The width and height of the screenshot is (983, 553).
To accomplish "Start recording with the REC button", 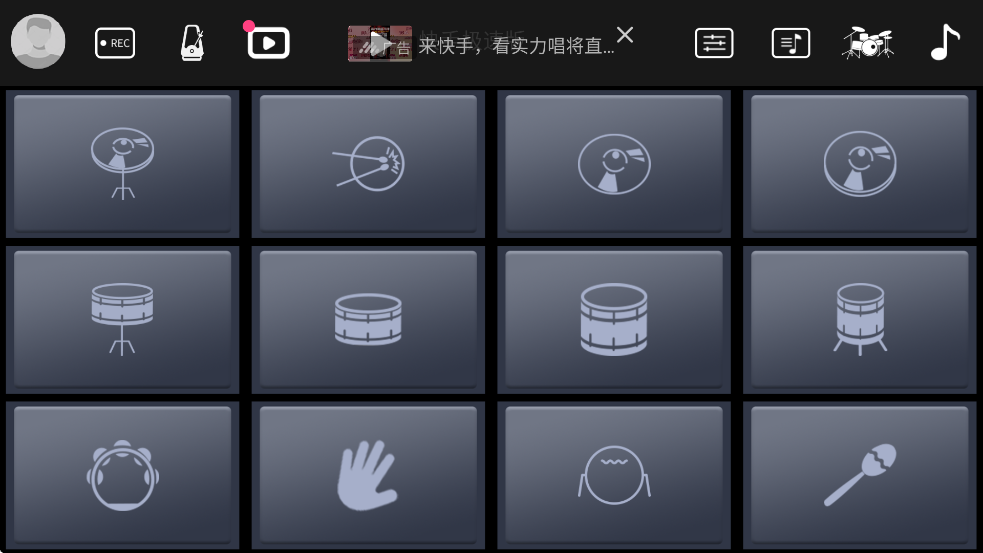I will point(115,43).
